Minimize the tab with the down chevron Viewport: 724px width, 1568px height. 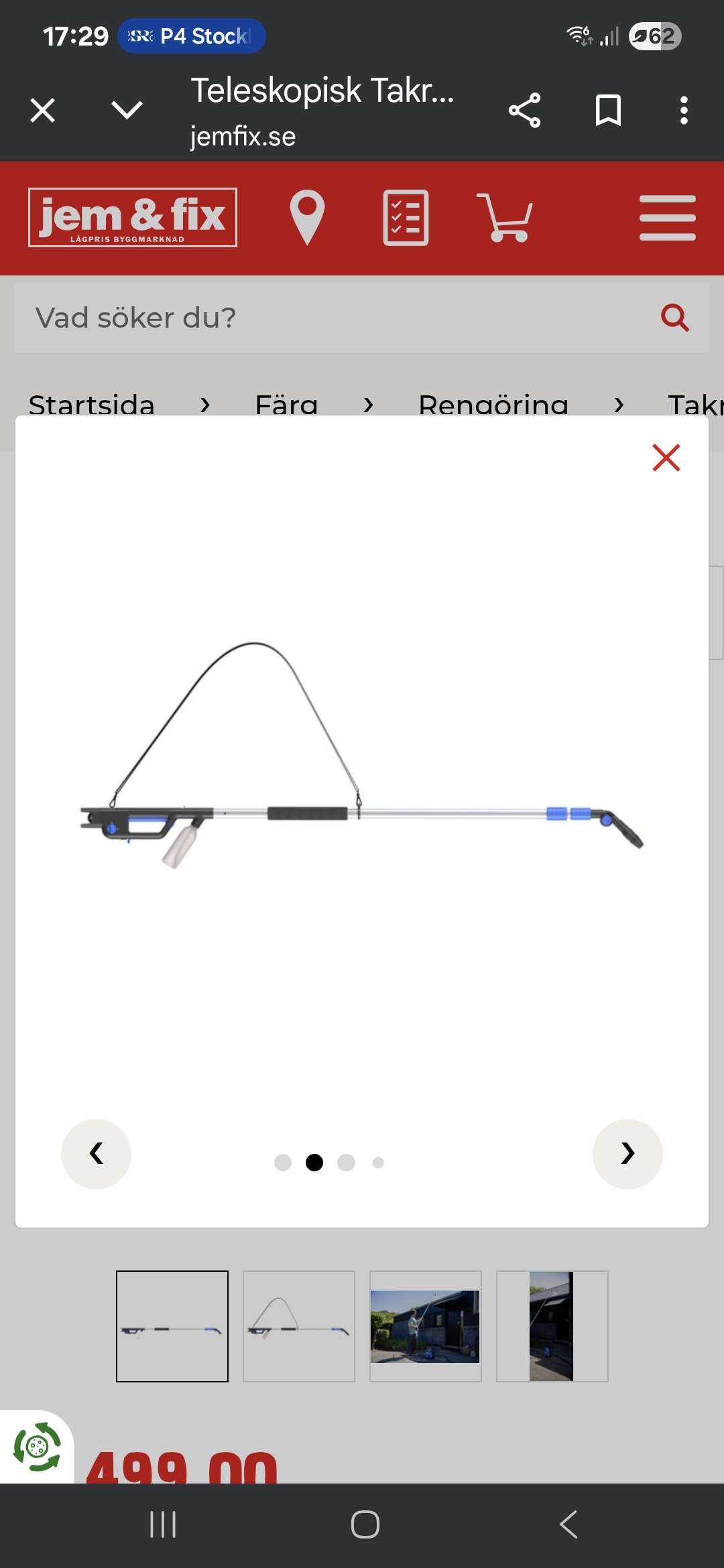[127, 109]
